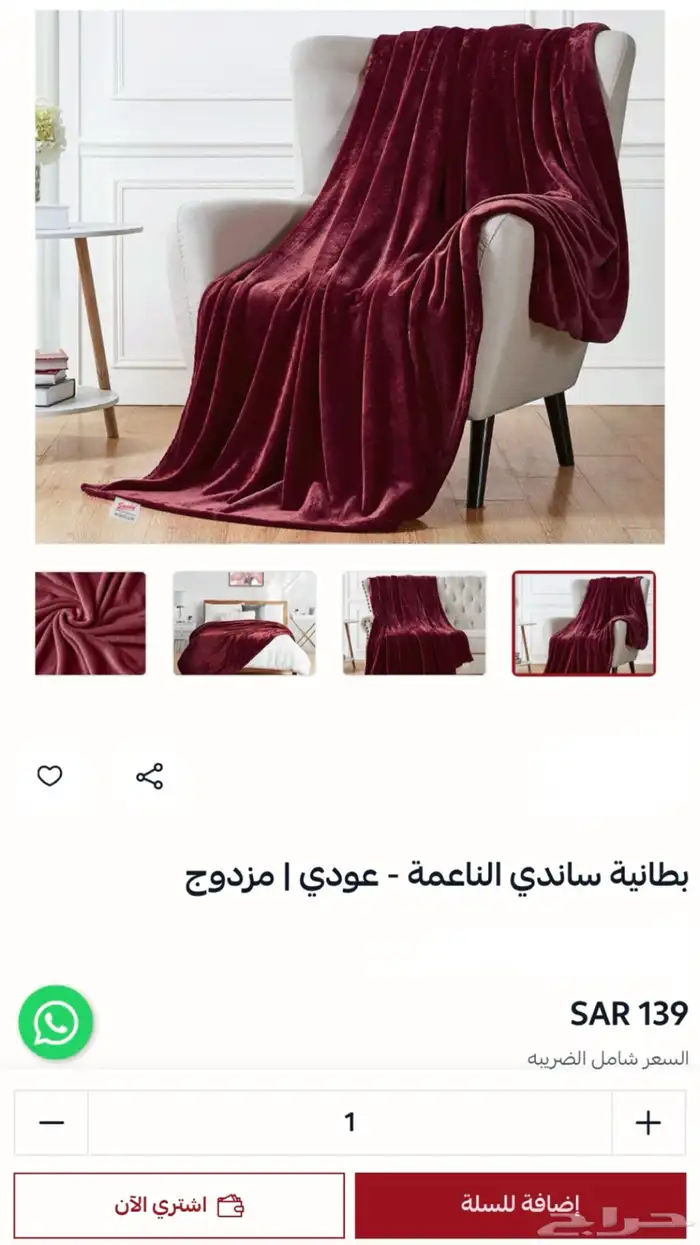Decrease quantity with the minus button
The height and width of the screenshot is (1245, 700).
point(51,1123)
